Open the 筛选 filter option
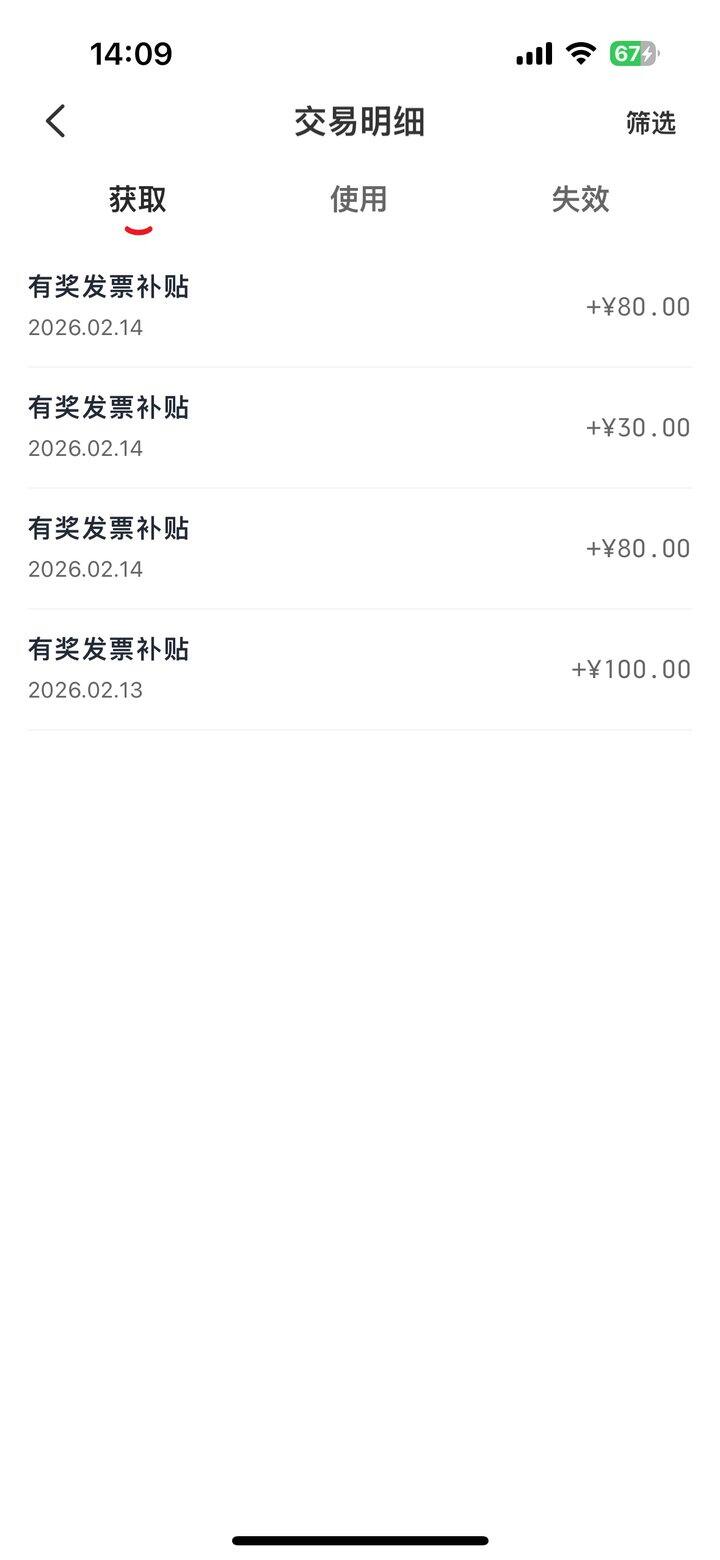Screen dimensions: 720x1560 point(651,123)
